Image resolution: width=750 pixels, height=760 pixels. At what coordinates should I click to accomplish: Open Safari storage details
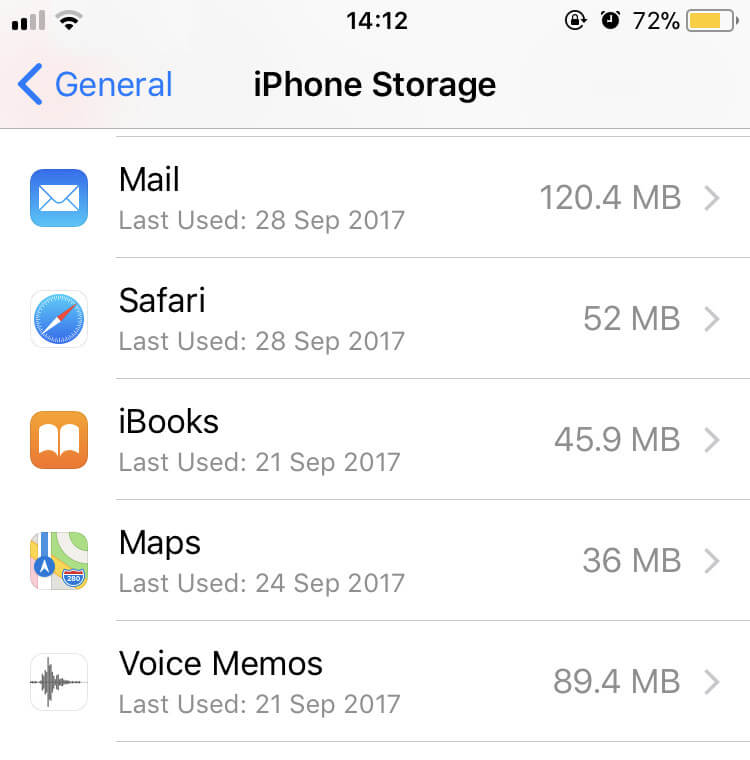point(375,319)
